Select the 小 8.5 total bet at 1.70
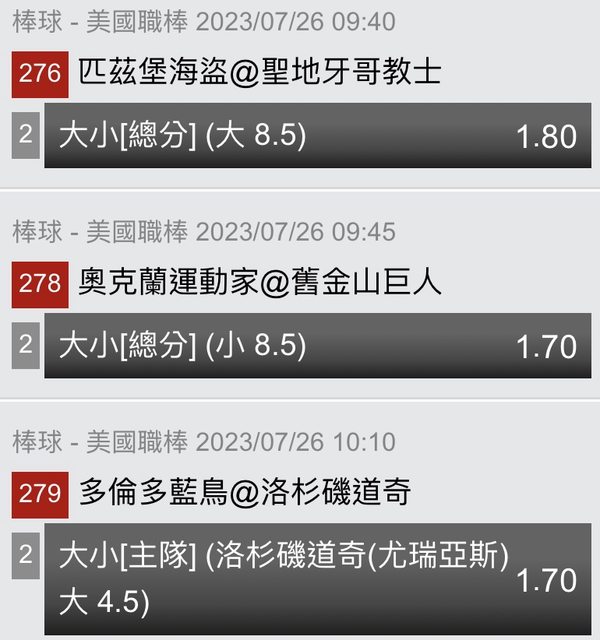The height and width of the screenshot is (640, 600). 317,345
